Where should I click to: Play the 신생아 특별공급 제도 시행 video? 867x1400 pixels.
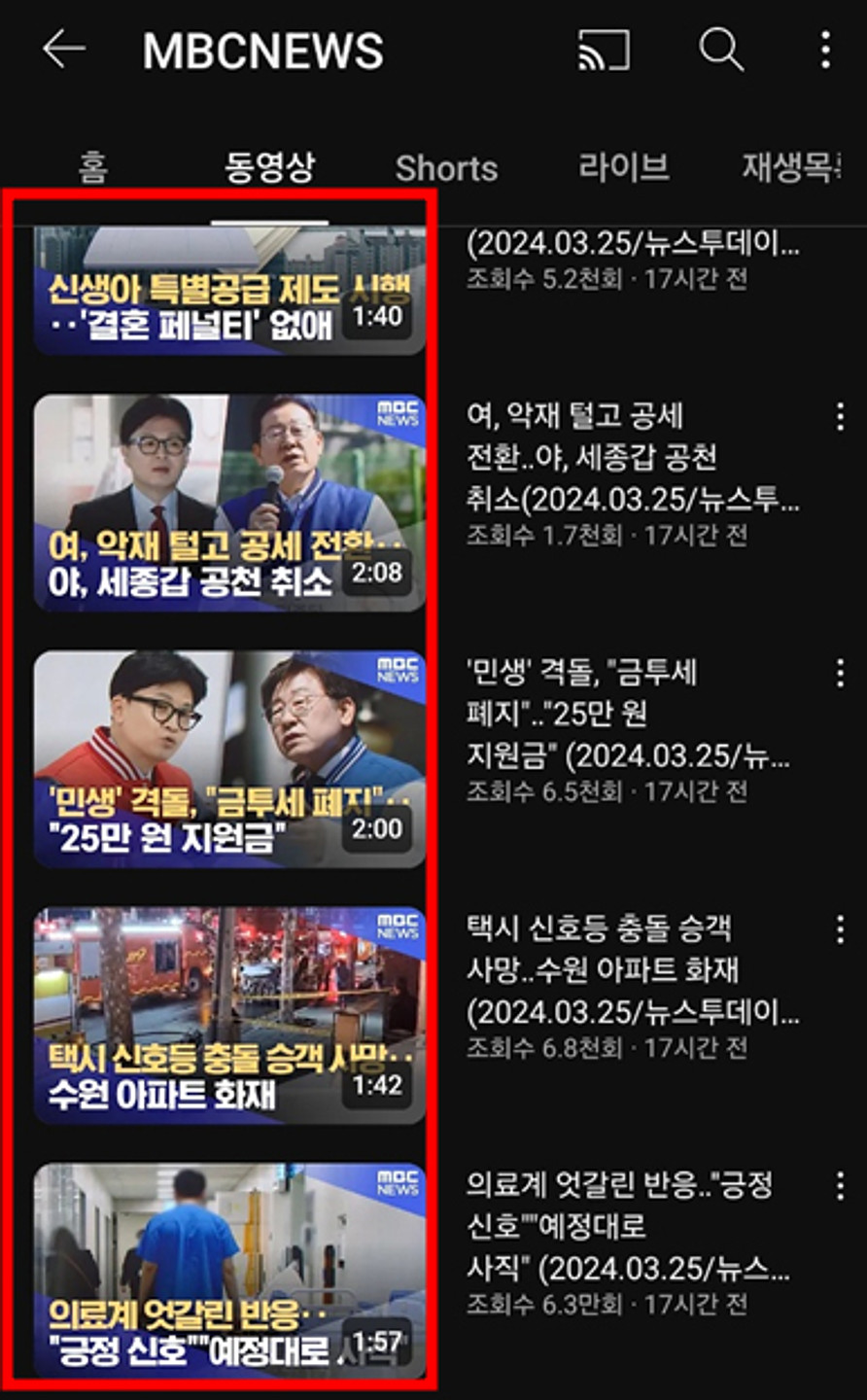click(229, 292)
